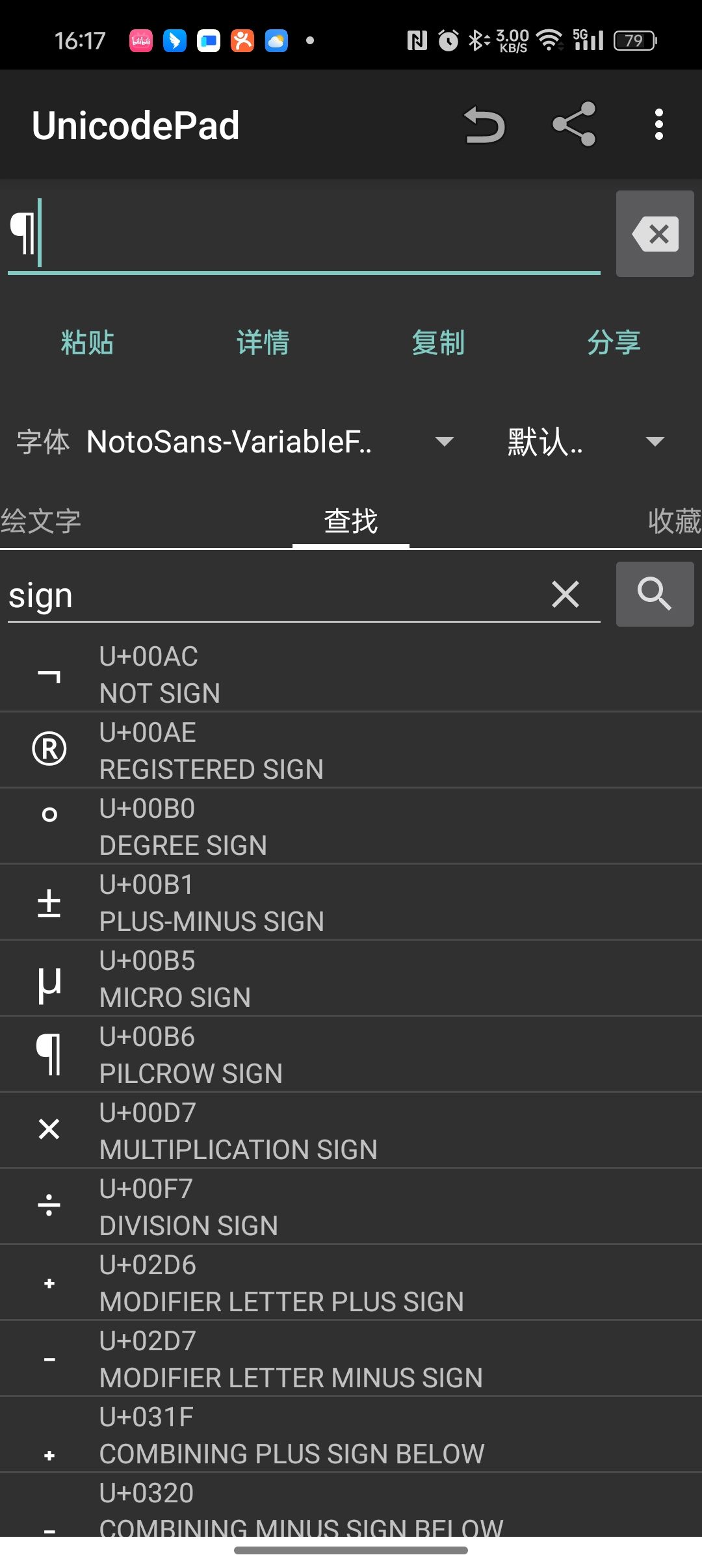This screenshot has width=702, height=1568.
Task: Switch to the 收藏 tab
Action: pyautogui.click(x=673, y=521)
